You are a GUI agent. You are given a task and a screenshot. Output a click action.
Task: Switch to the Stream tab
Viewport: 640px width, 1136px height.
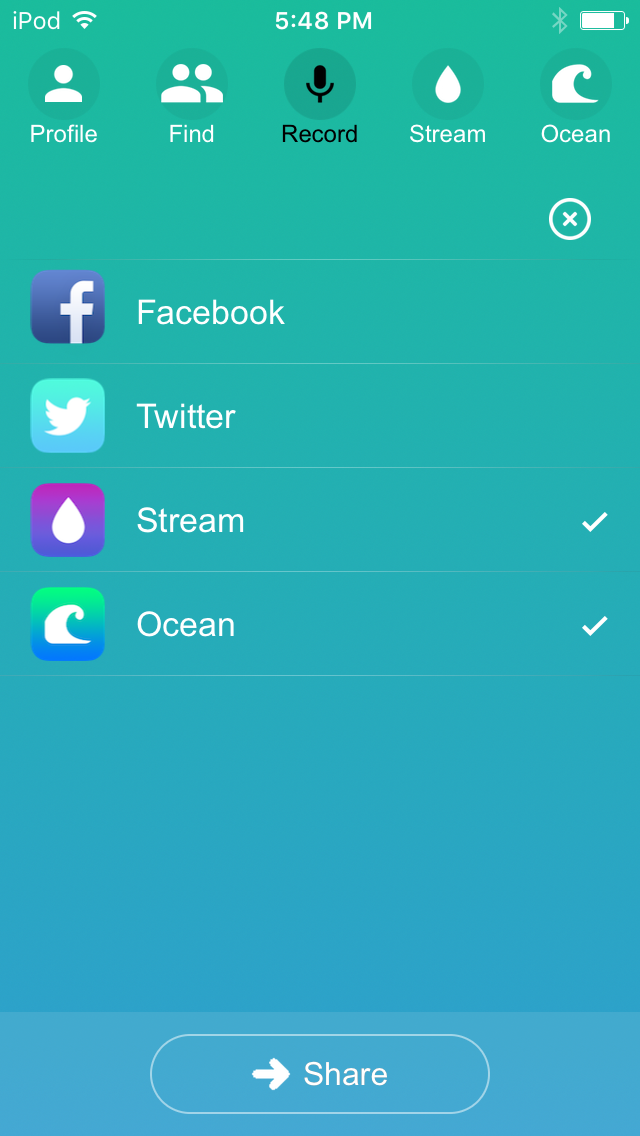(x=448, y=98)
